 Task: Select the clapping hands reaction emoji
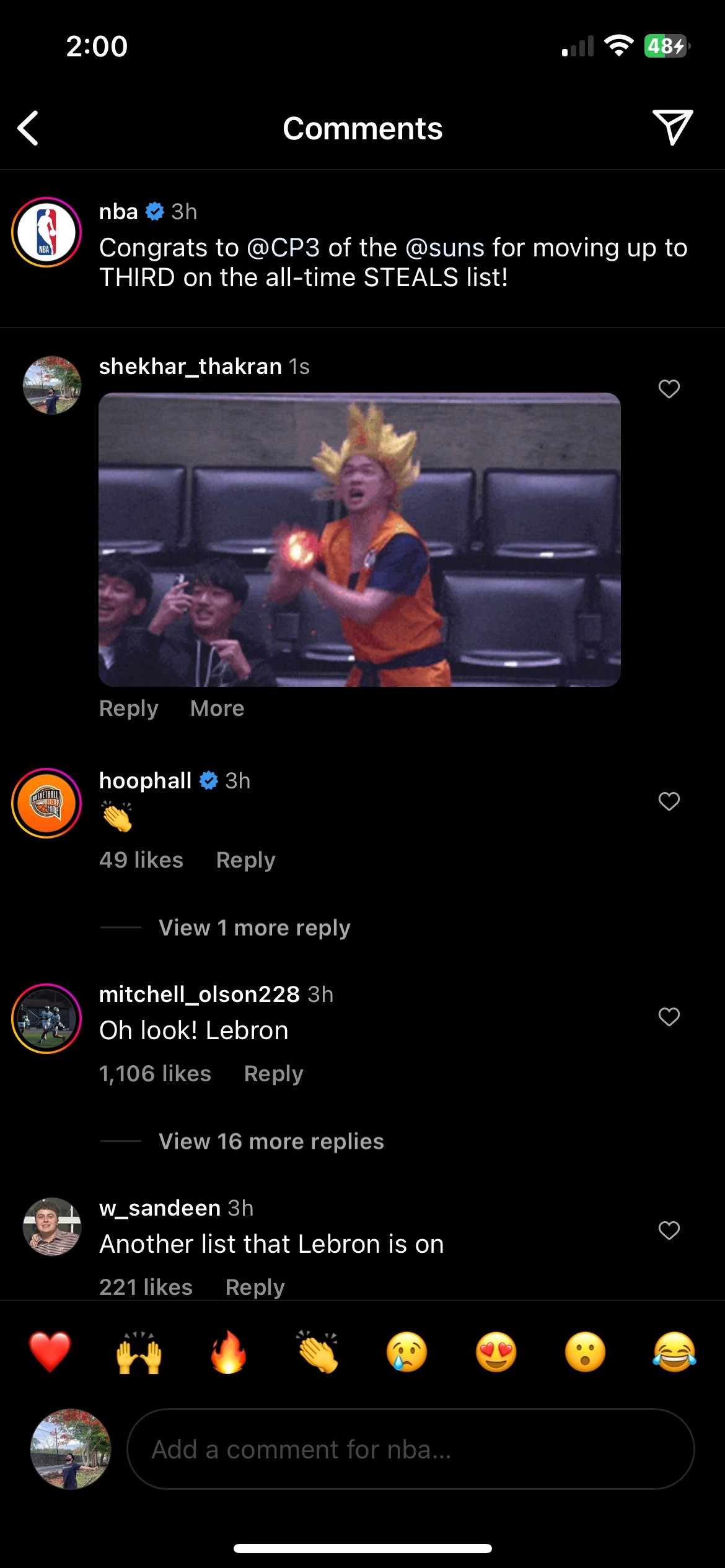(318, 1353)
